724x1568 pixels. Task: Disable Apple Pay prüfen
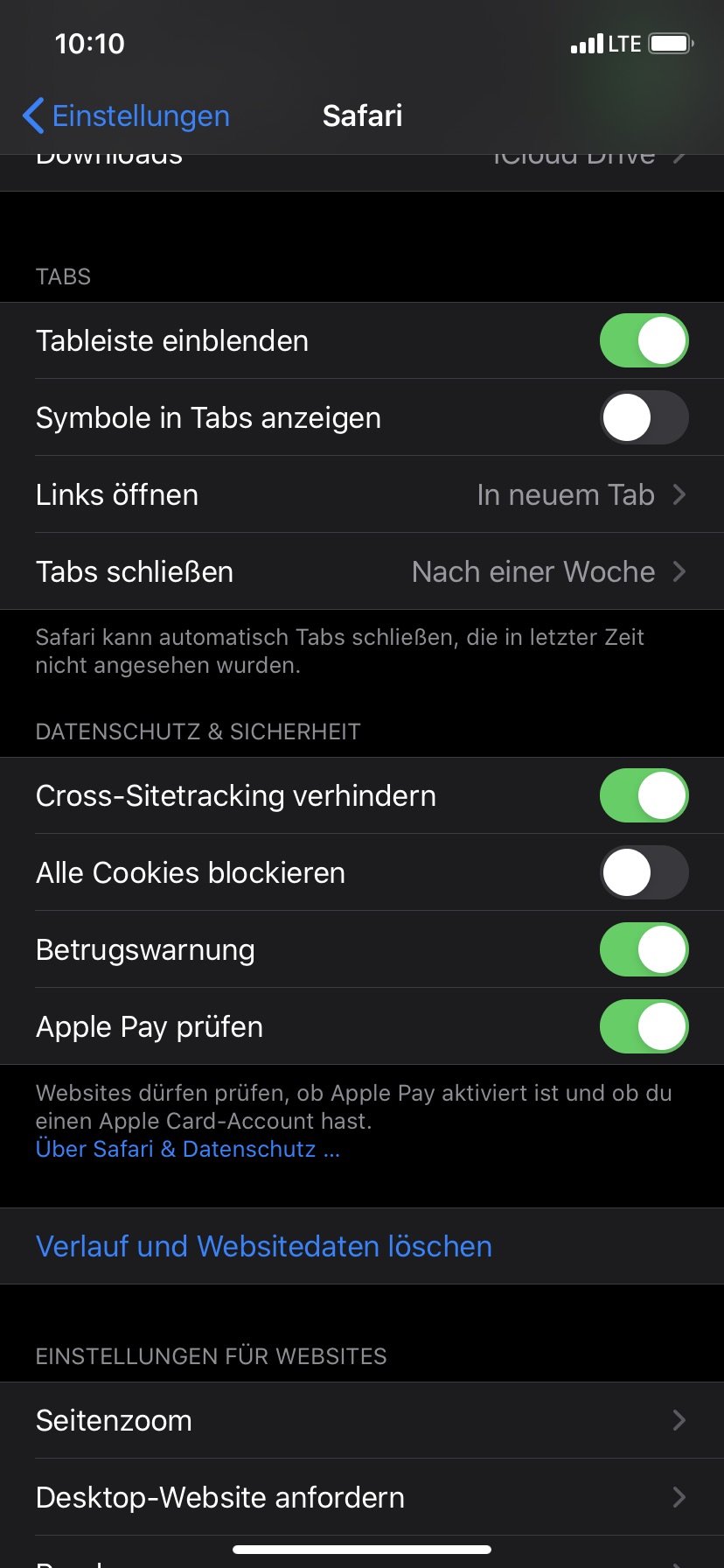(644, 1026)
